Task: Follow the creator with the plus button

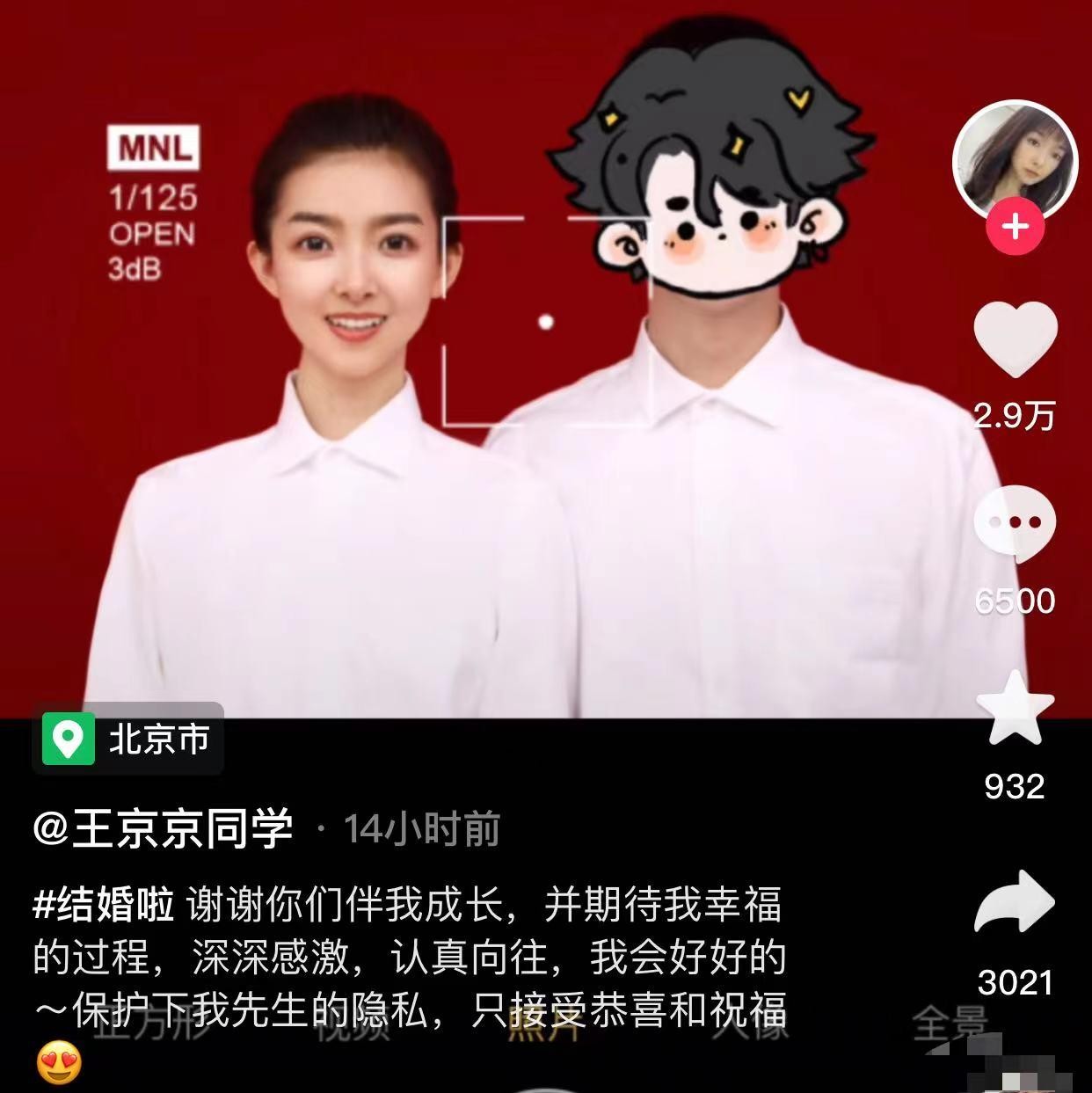Action: point(1016,227)
